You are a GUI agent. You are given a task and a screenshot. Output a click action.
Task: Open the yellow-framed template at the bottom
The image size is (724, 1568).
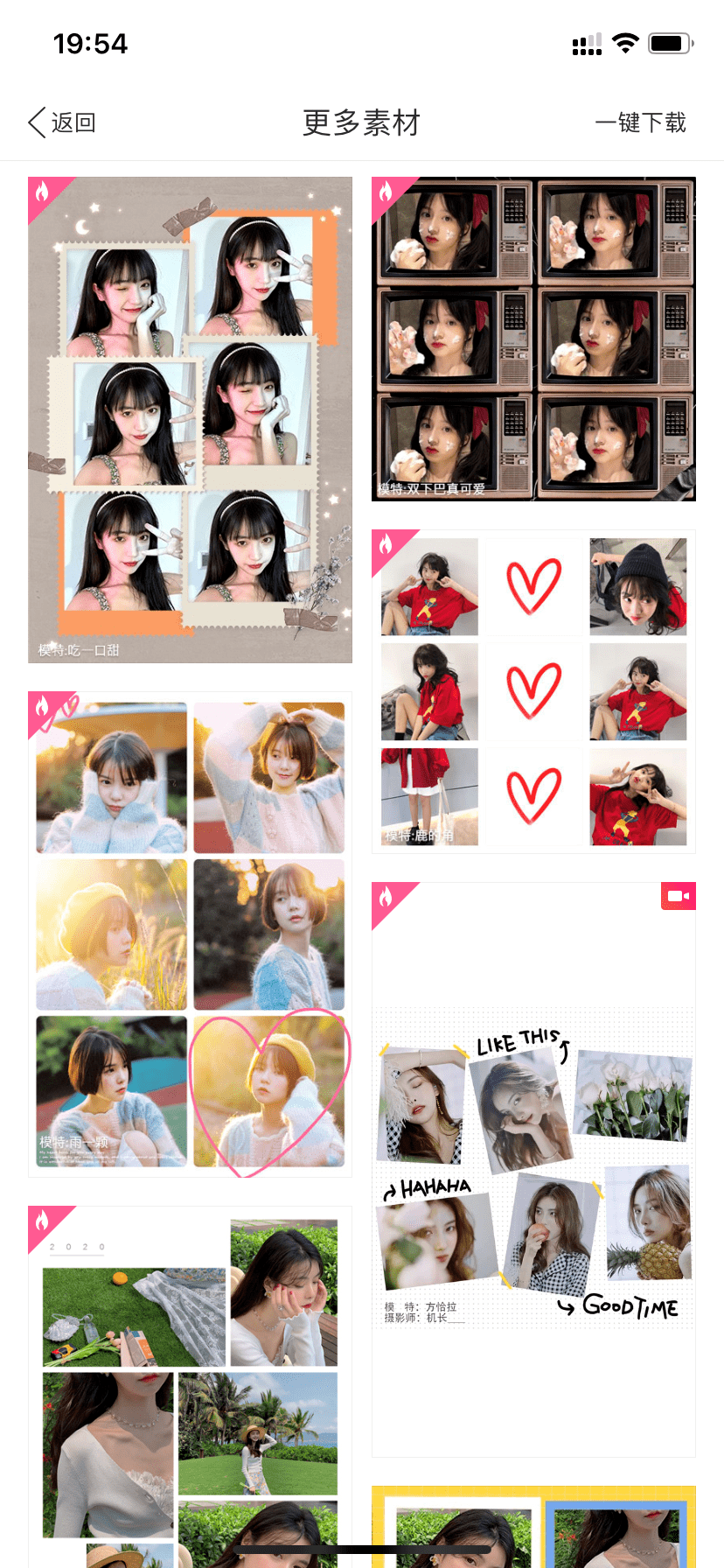(533, 1527)
